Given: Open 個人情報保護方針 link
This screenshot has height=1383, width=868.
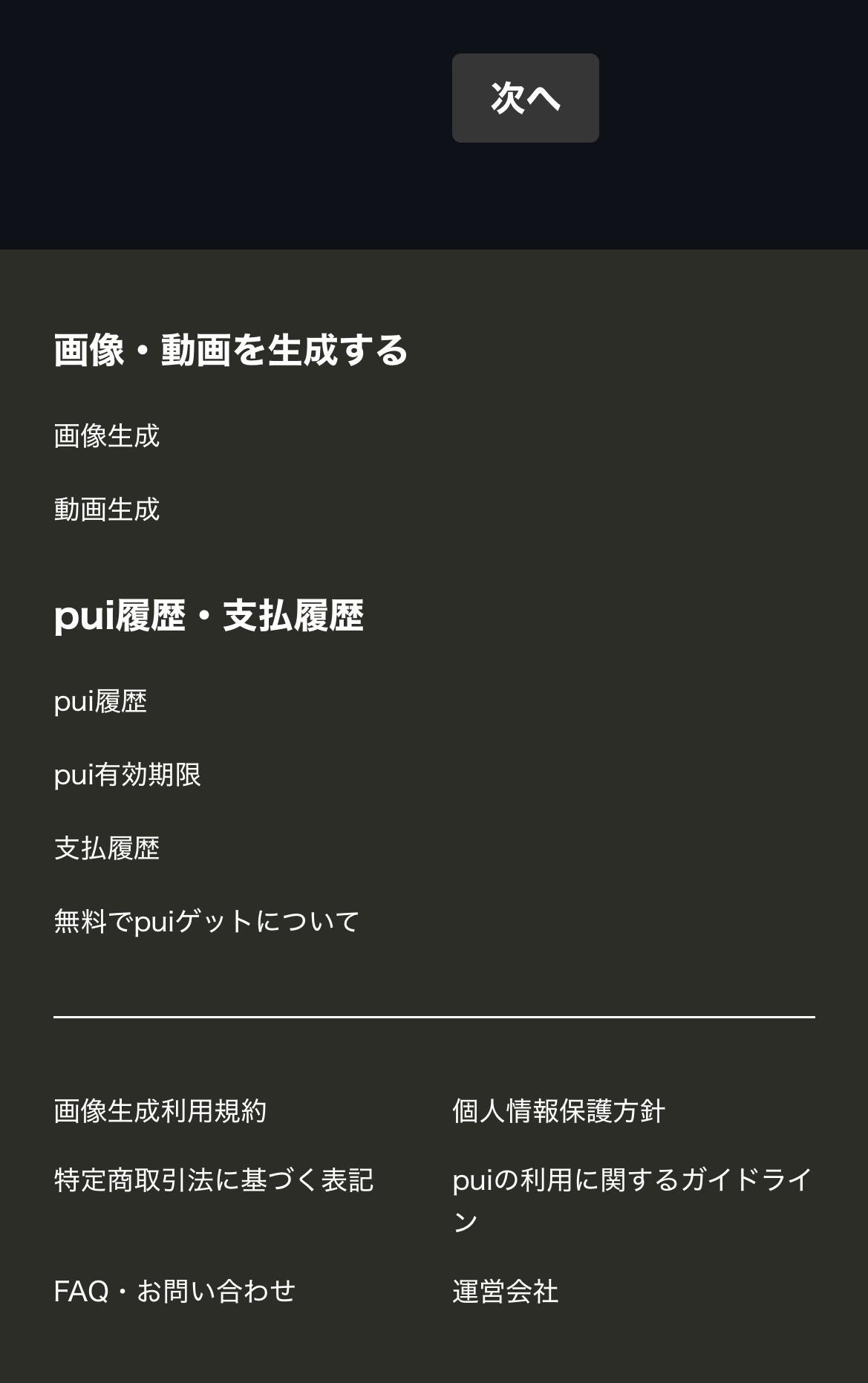Looking at the screenshot, I should click(558, 1111).
